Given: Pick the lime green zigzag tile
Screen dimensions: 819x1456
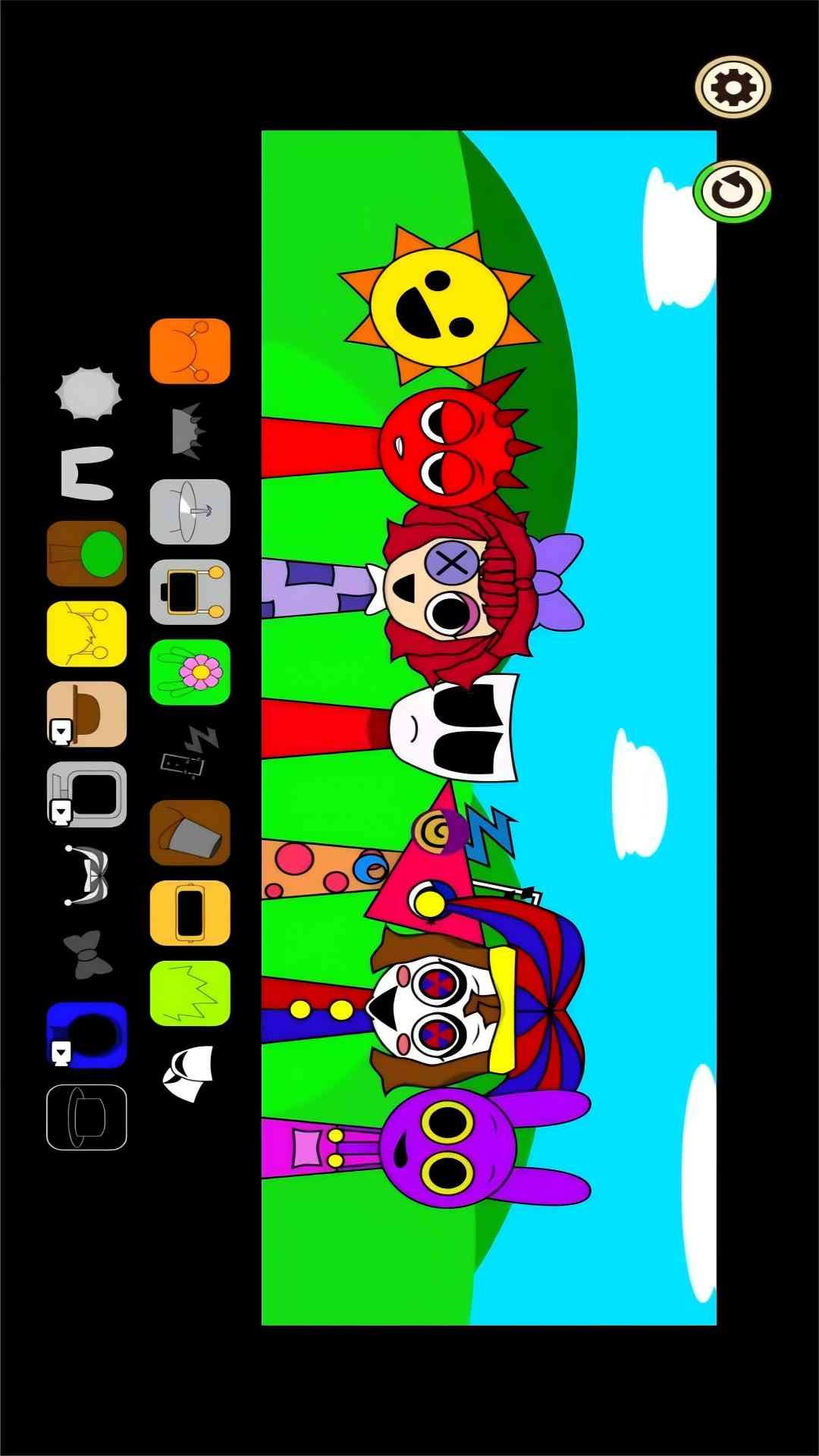Looking at the screenshot, I should point(190,993).
